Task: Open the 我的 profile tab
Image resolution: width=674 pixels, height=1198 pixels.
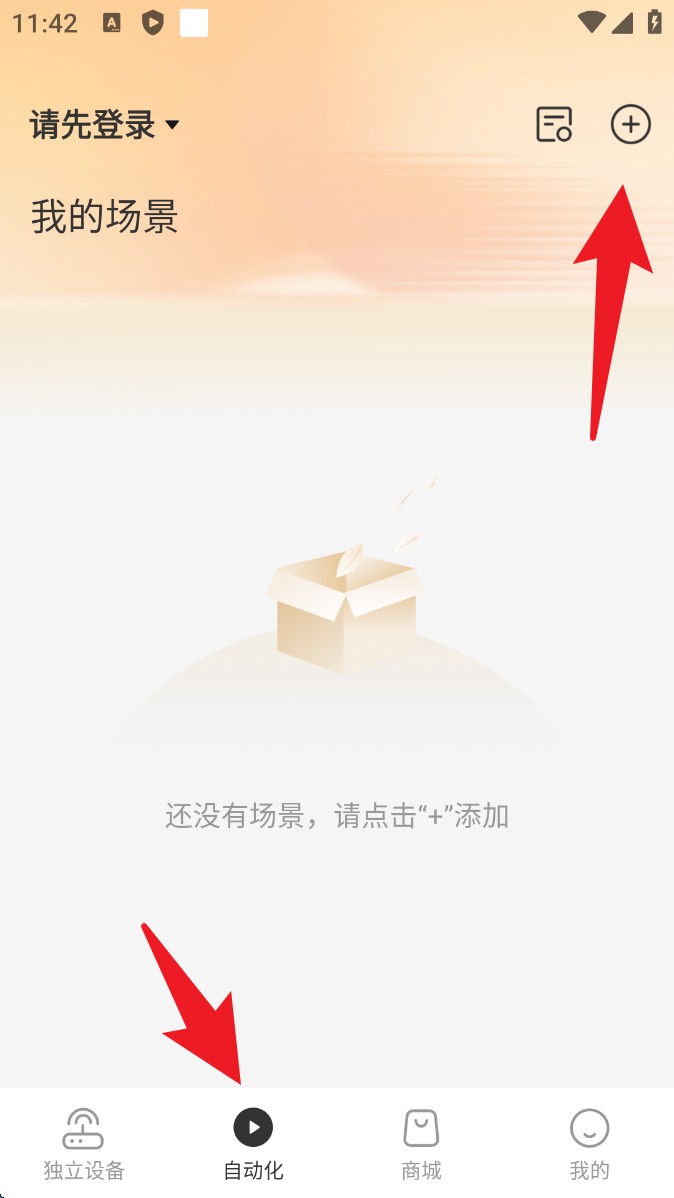Action: pos(589,1143)
